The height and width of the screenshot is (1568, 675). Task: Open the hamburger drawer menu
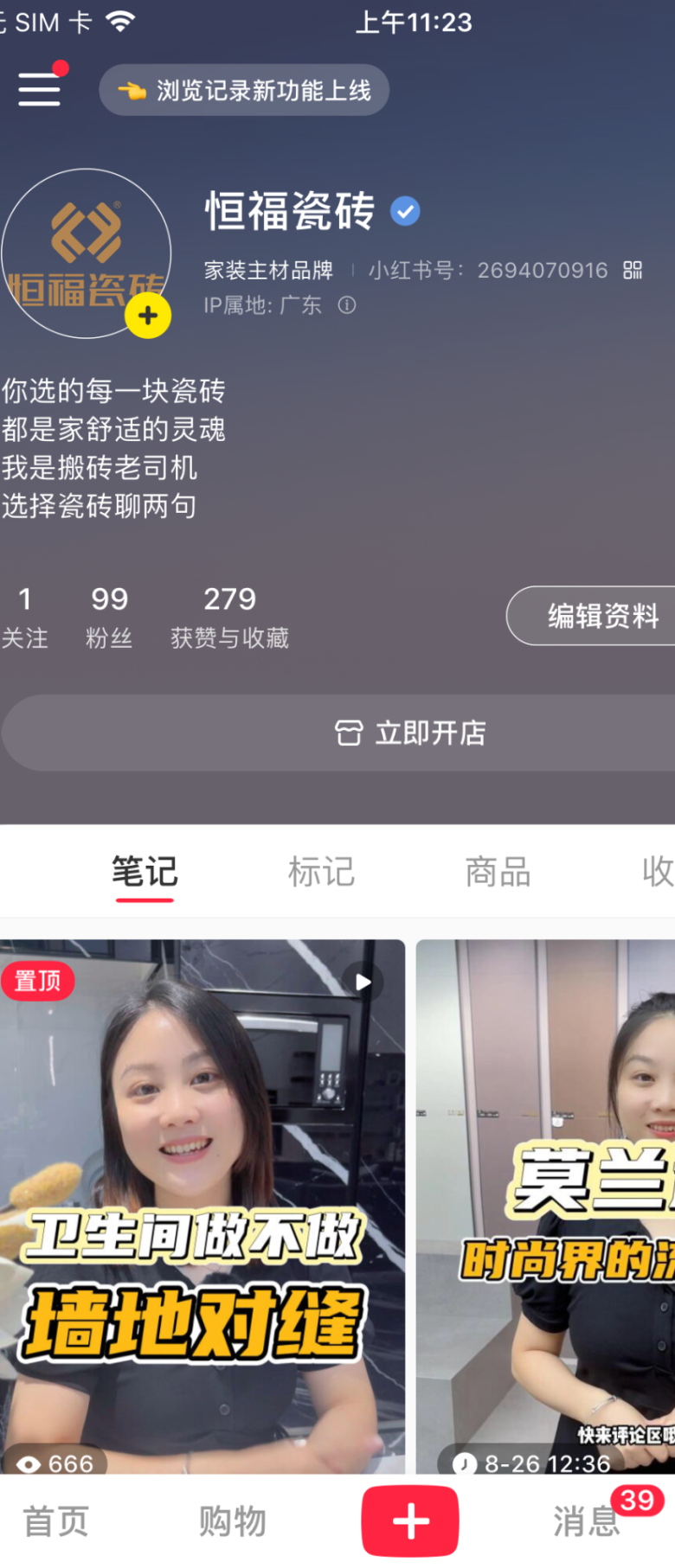point(40,88)
